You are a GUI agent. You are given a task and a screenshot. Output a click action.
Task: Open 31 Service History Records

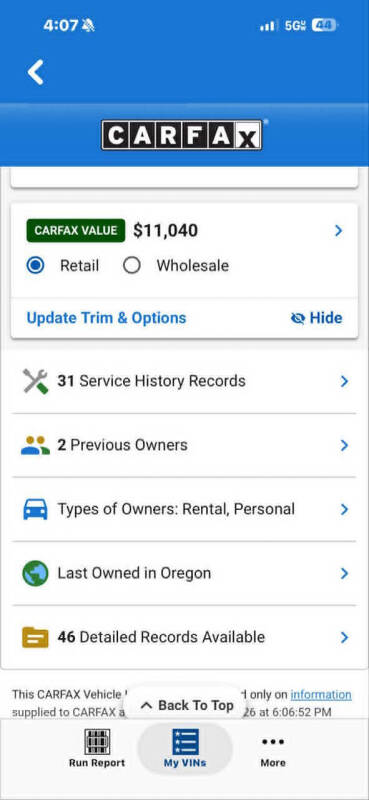click(x=184, y=381)
